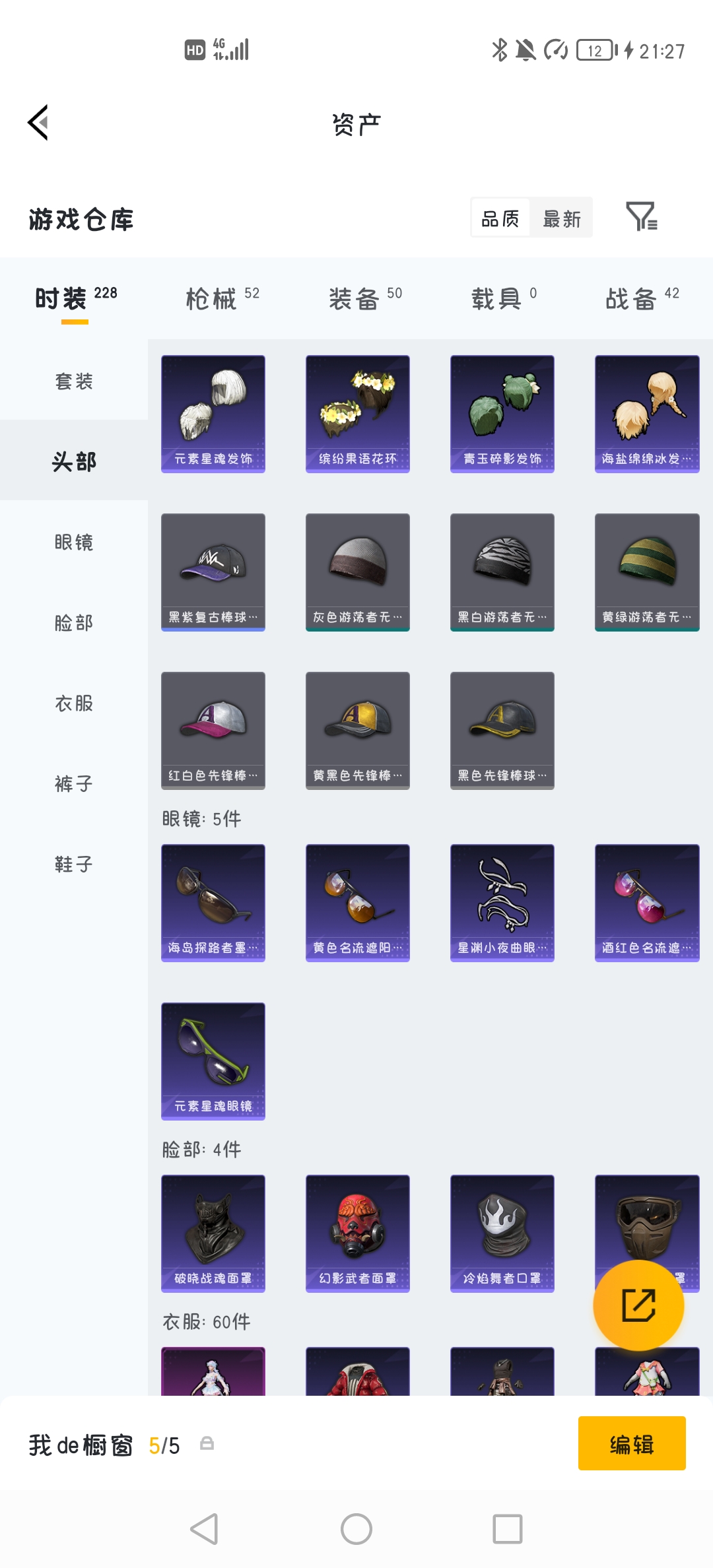Select the 套装 category in the sidebar
Viewport: 713px width, 1568px height.
tap(74, 381)
